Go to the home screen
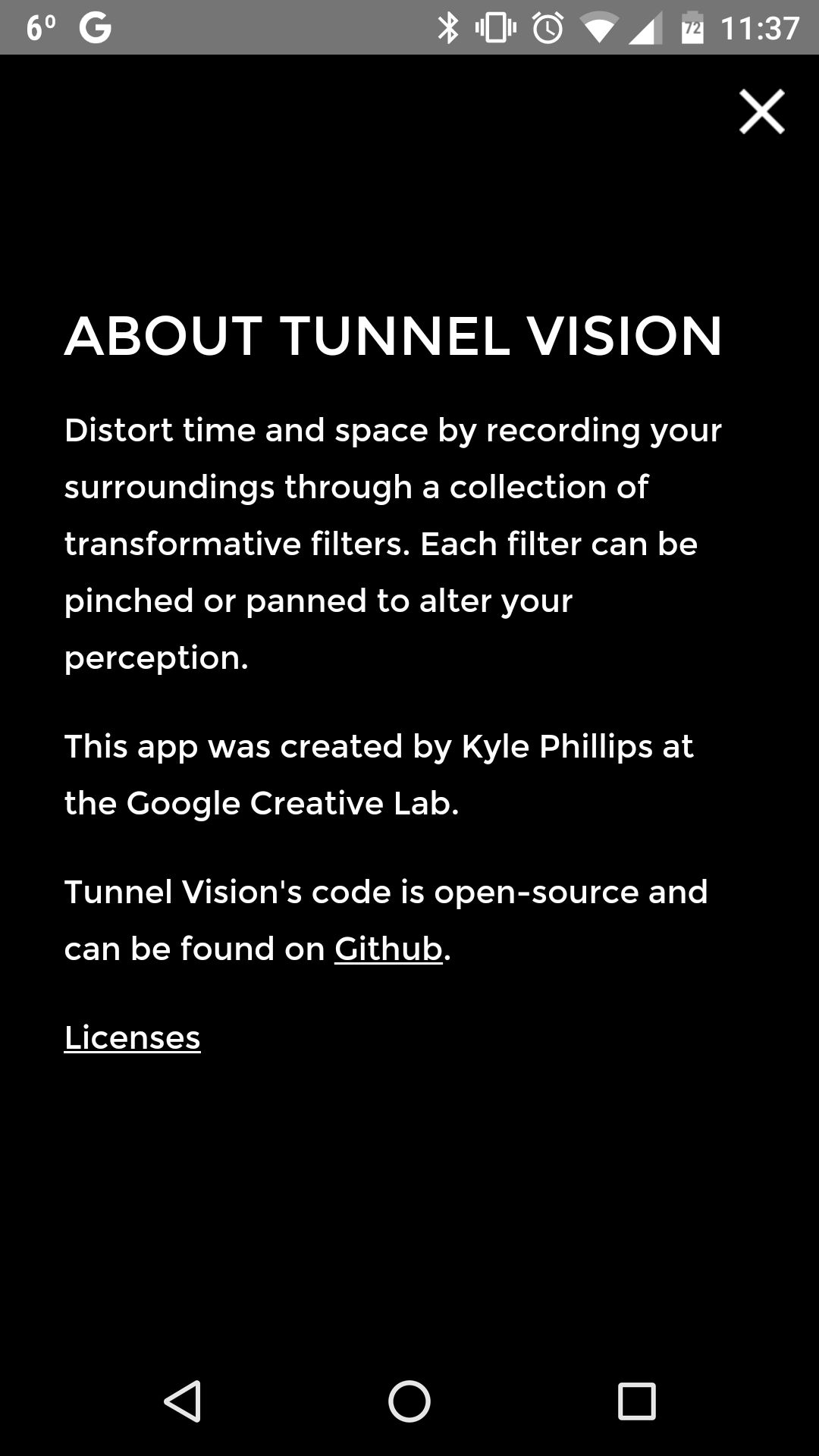 (409, 1401)
